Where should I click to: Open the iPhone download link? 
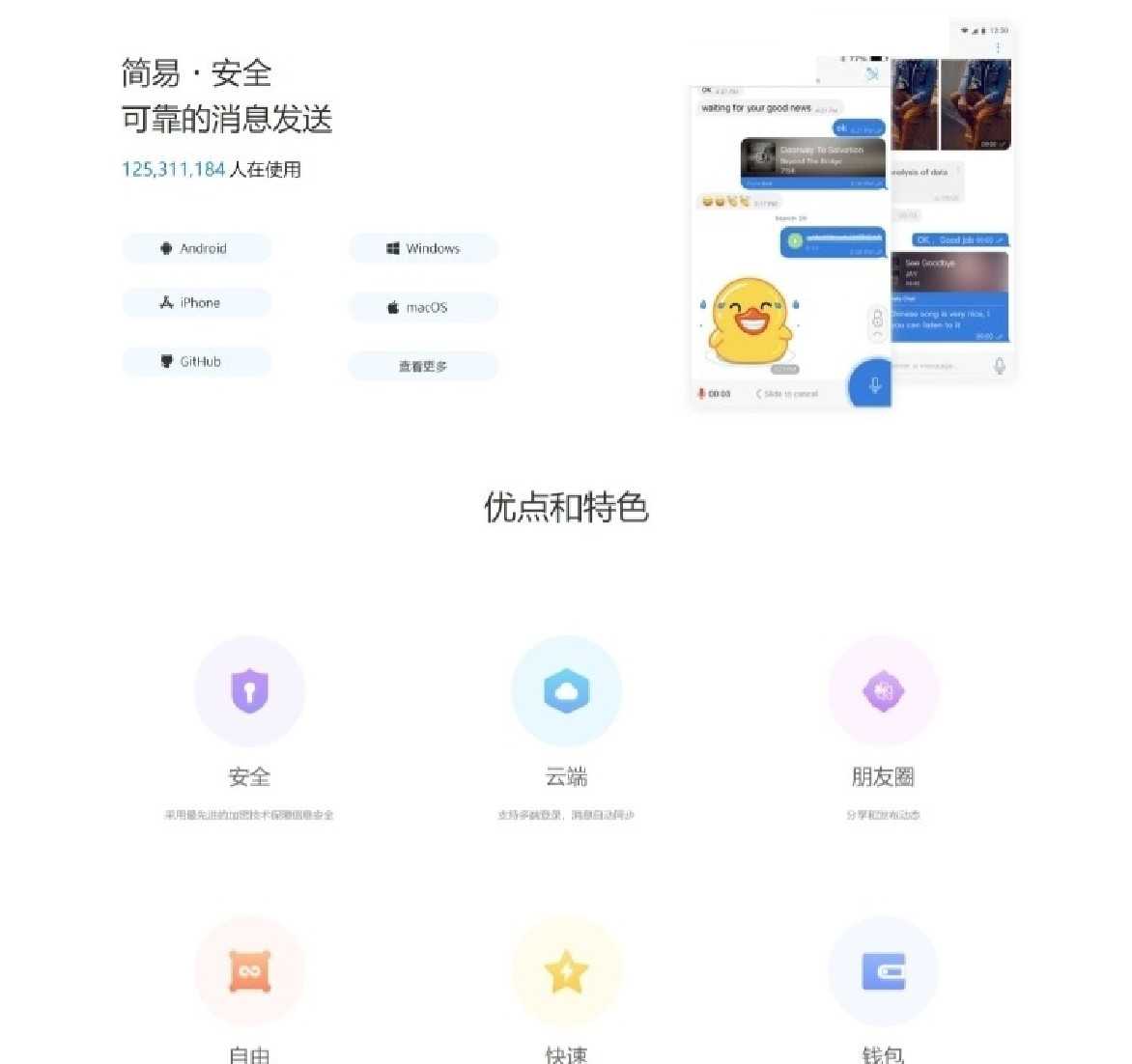coord(196,302)
